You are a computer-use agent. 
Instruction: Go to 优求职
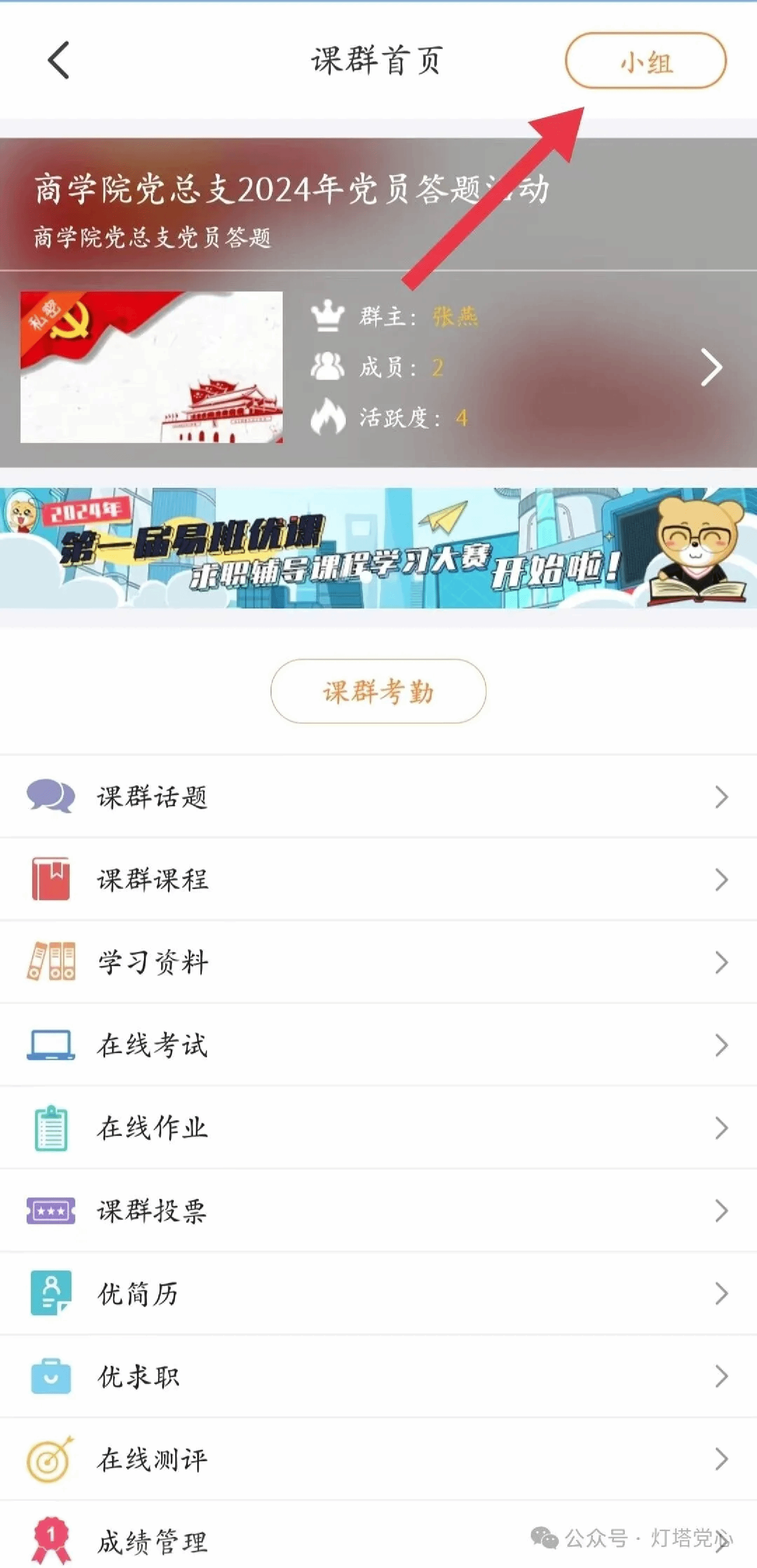coord(378,1376)
